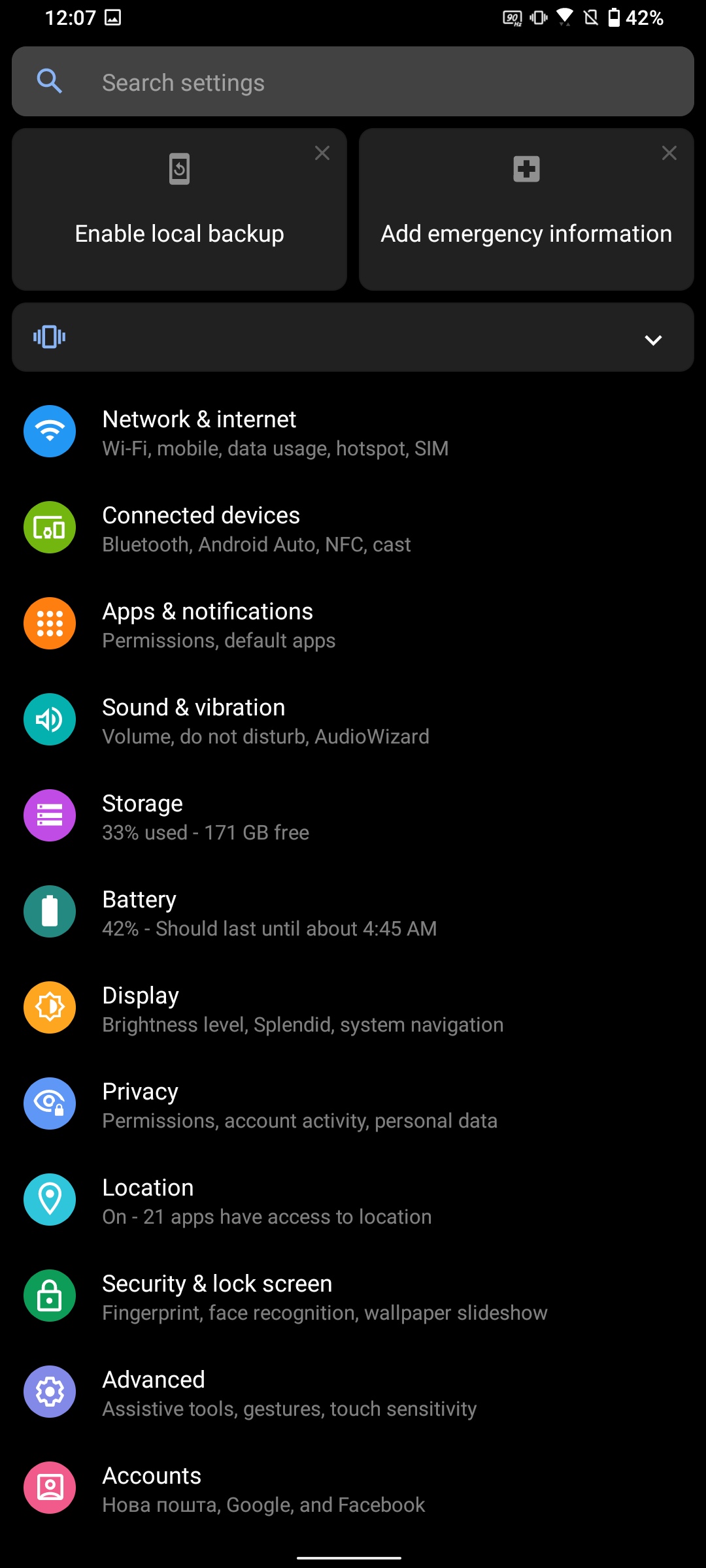Open Display settings

302,1009
